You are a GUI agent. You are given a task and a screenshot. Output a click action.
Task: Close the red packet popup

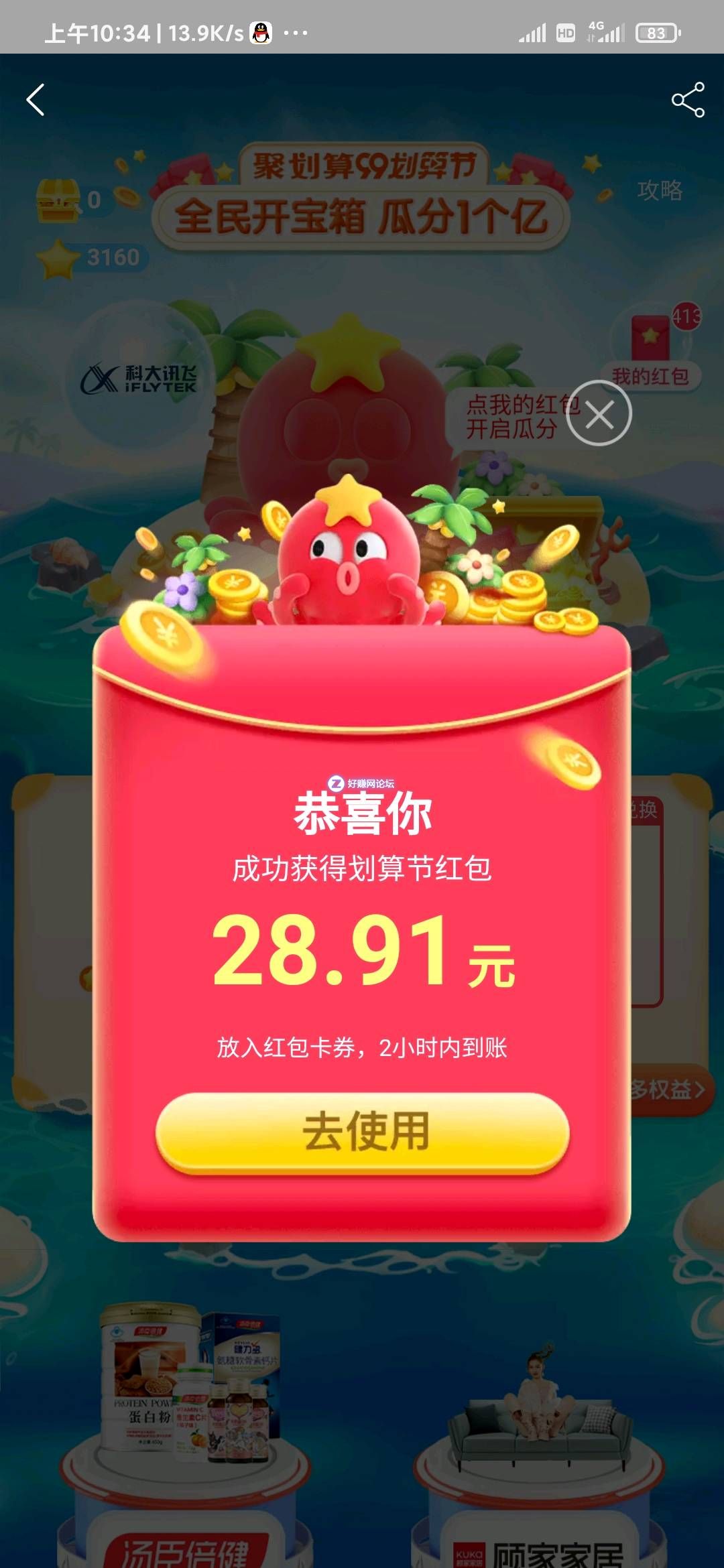[599, 414]
